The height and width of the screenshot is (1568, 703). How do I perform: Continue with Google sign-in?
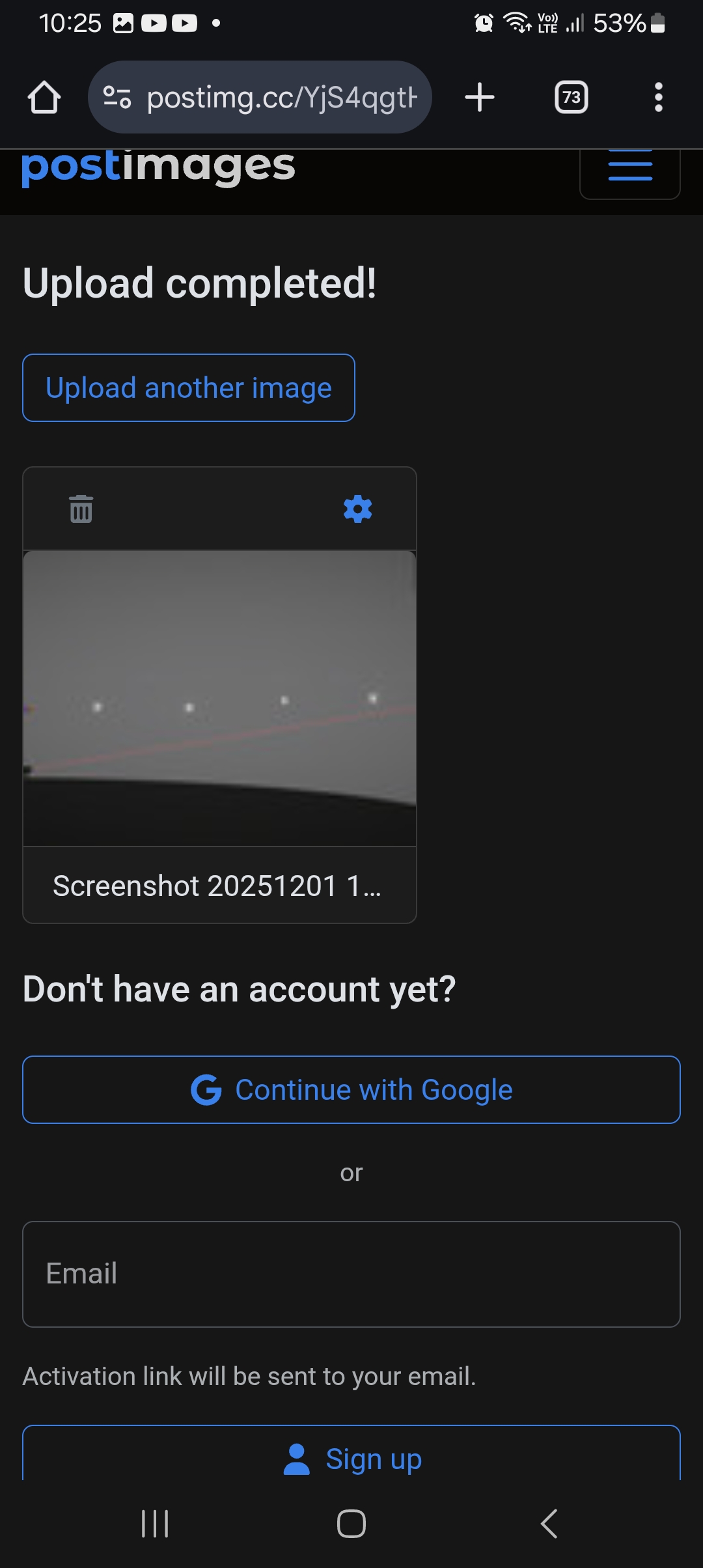click(351, 1090)
